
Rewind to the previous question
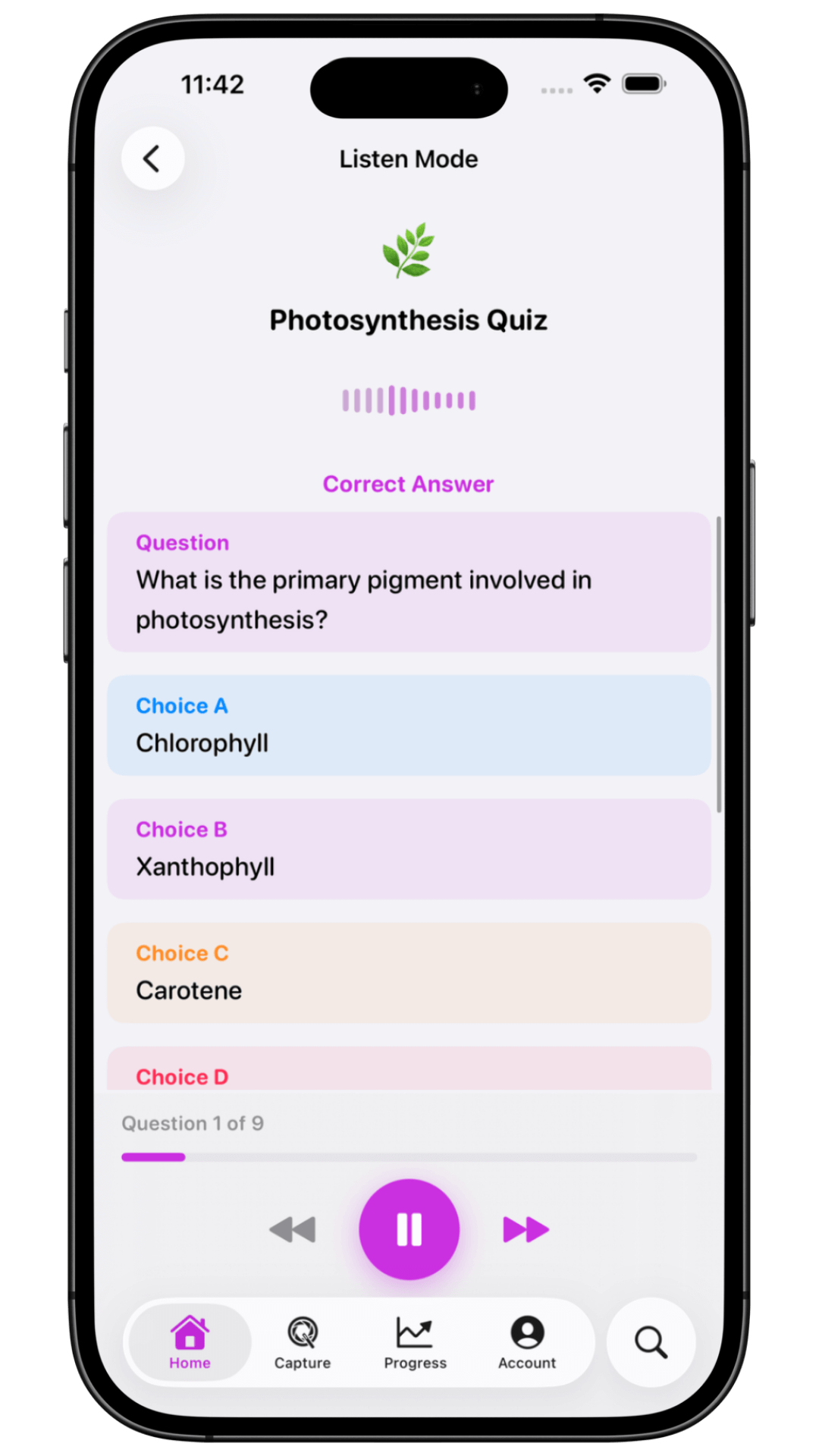pos(293,1229)
